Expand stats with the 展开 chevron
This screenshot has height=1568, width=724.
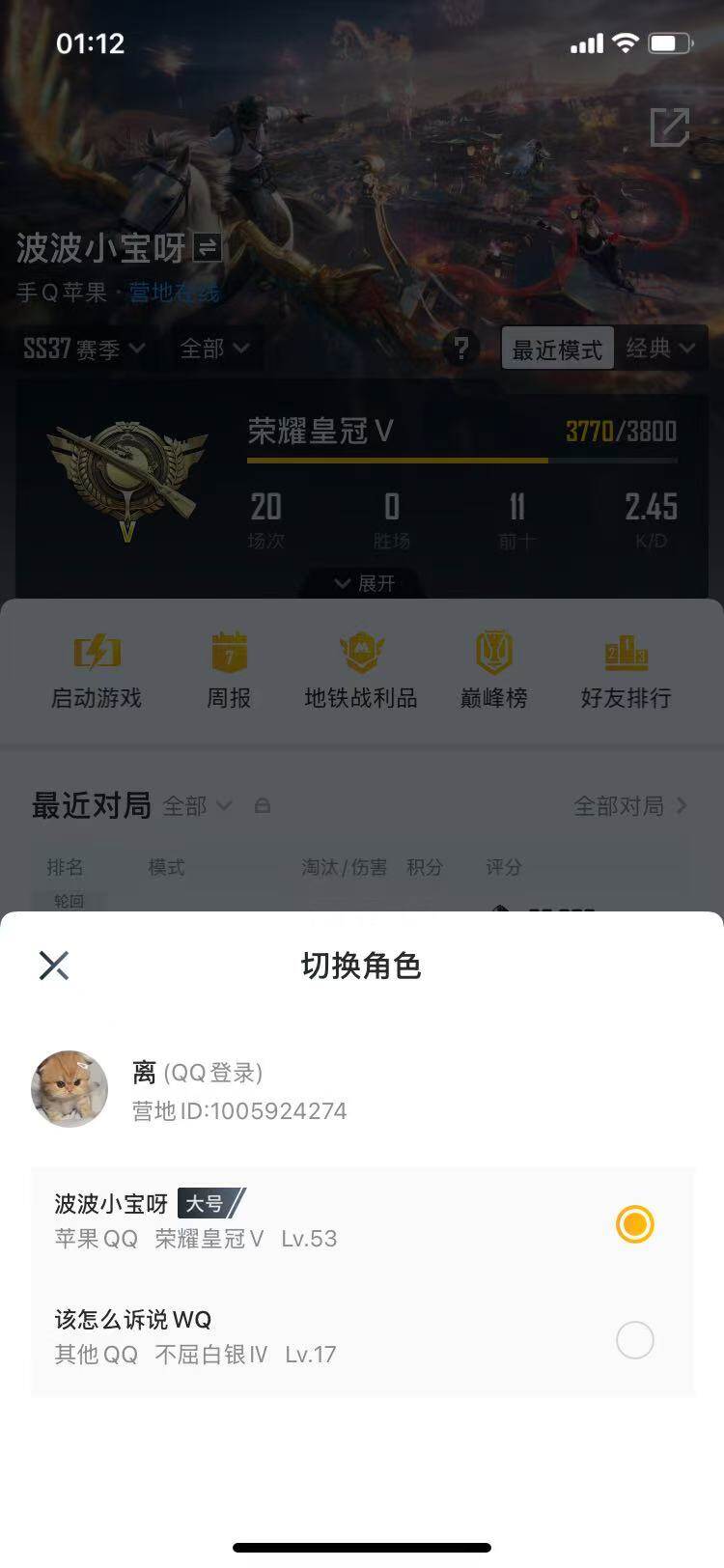pyautogui.click(x=362, y=583)
